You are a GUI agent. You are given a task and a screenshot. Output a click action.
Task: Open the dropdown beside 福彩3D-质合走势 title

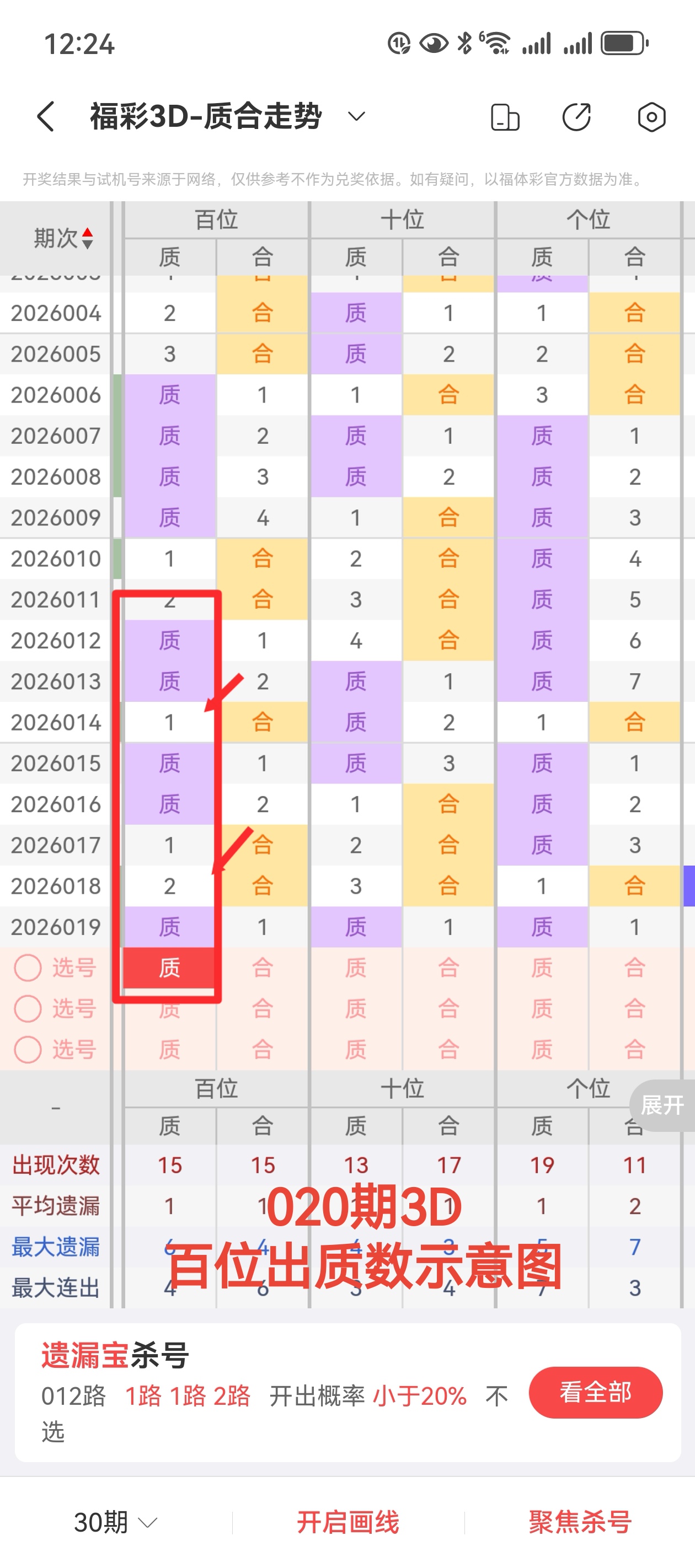(x=356, y=117)
